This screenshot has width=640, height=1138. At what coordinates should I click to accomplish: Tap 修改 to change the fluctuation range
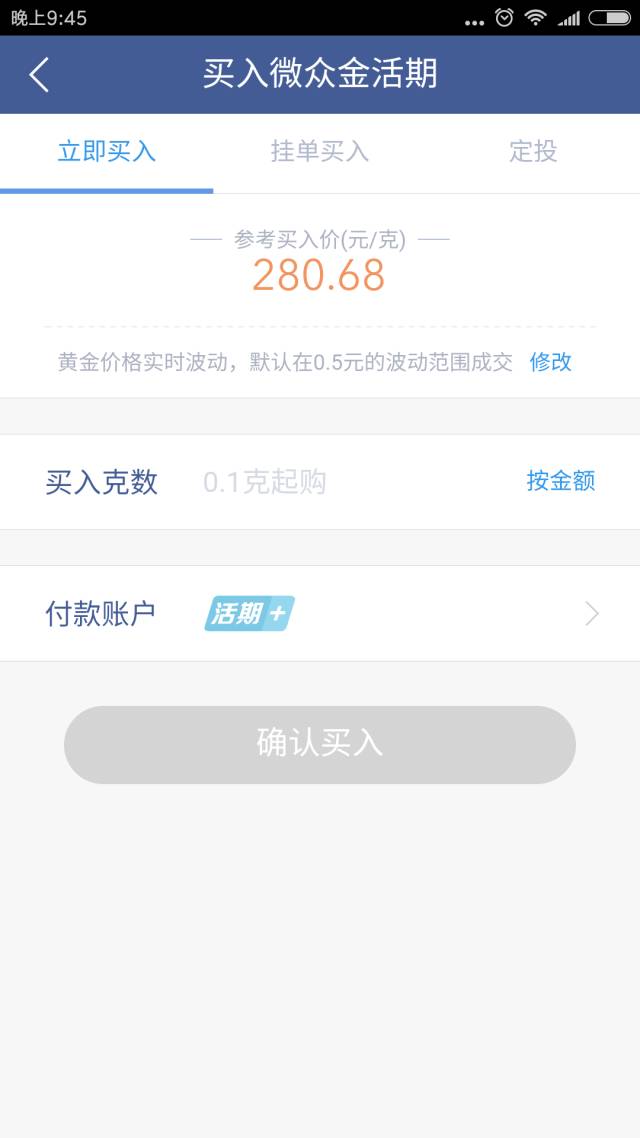click(x=551, y=362)
